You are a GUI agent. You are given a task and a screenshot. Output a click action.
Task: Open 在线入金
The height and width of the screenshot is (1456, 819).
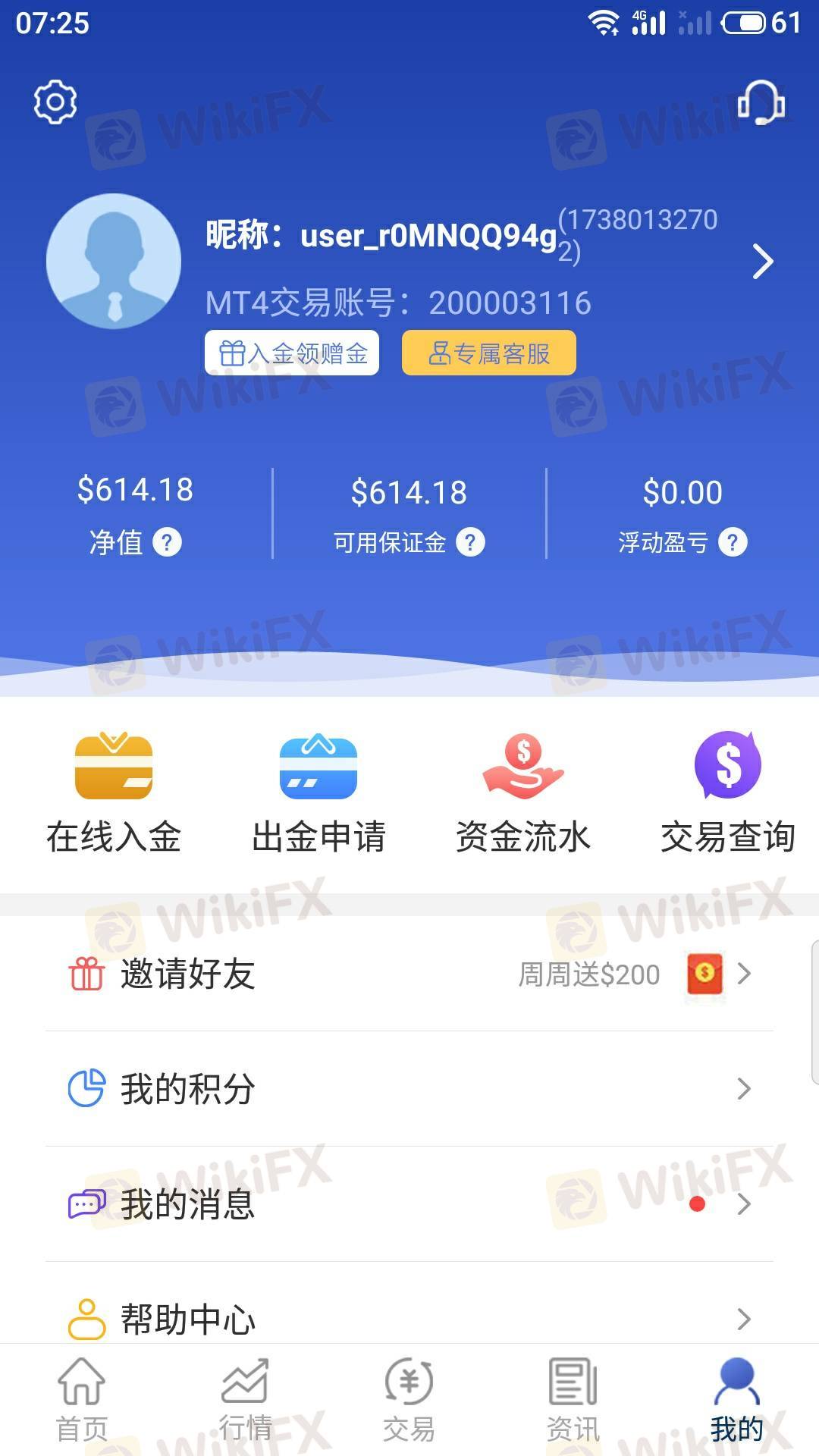click(114, 793)
